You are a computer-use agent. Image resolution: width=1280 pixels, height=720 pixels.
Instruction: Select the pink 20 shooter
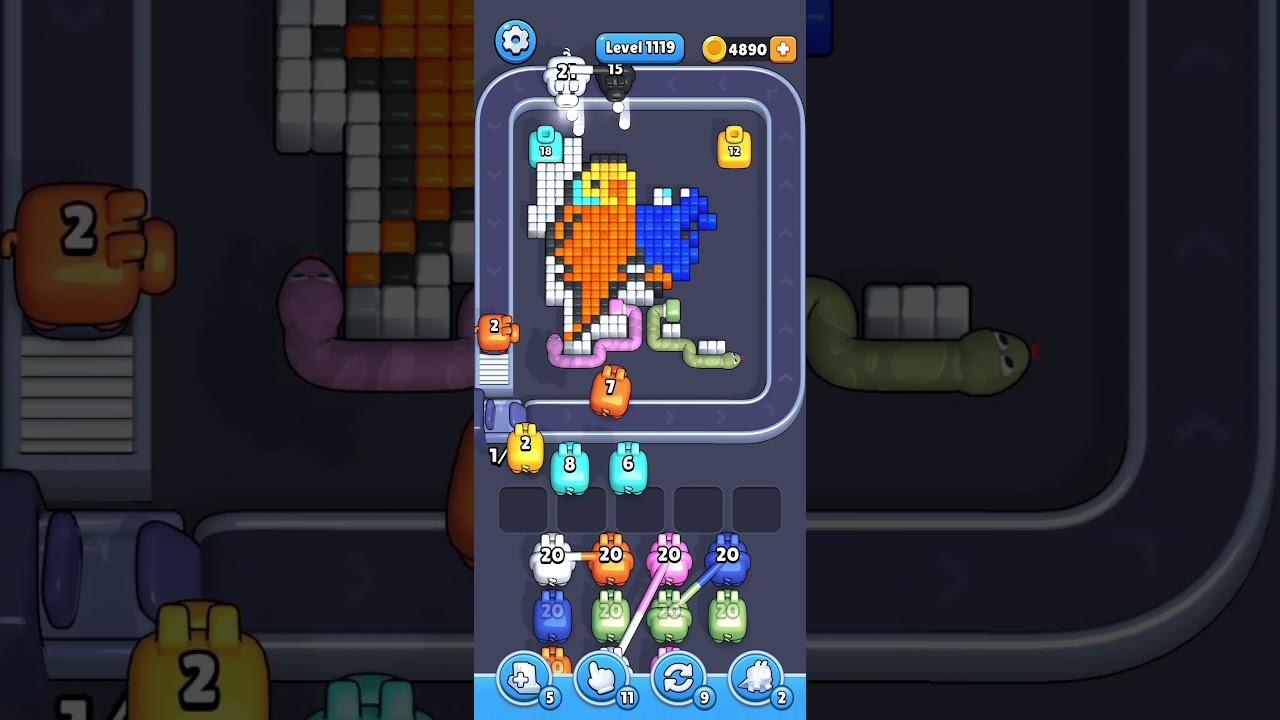coord(669,560)
